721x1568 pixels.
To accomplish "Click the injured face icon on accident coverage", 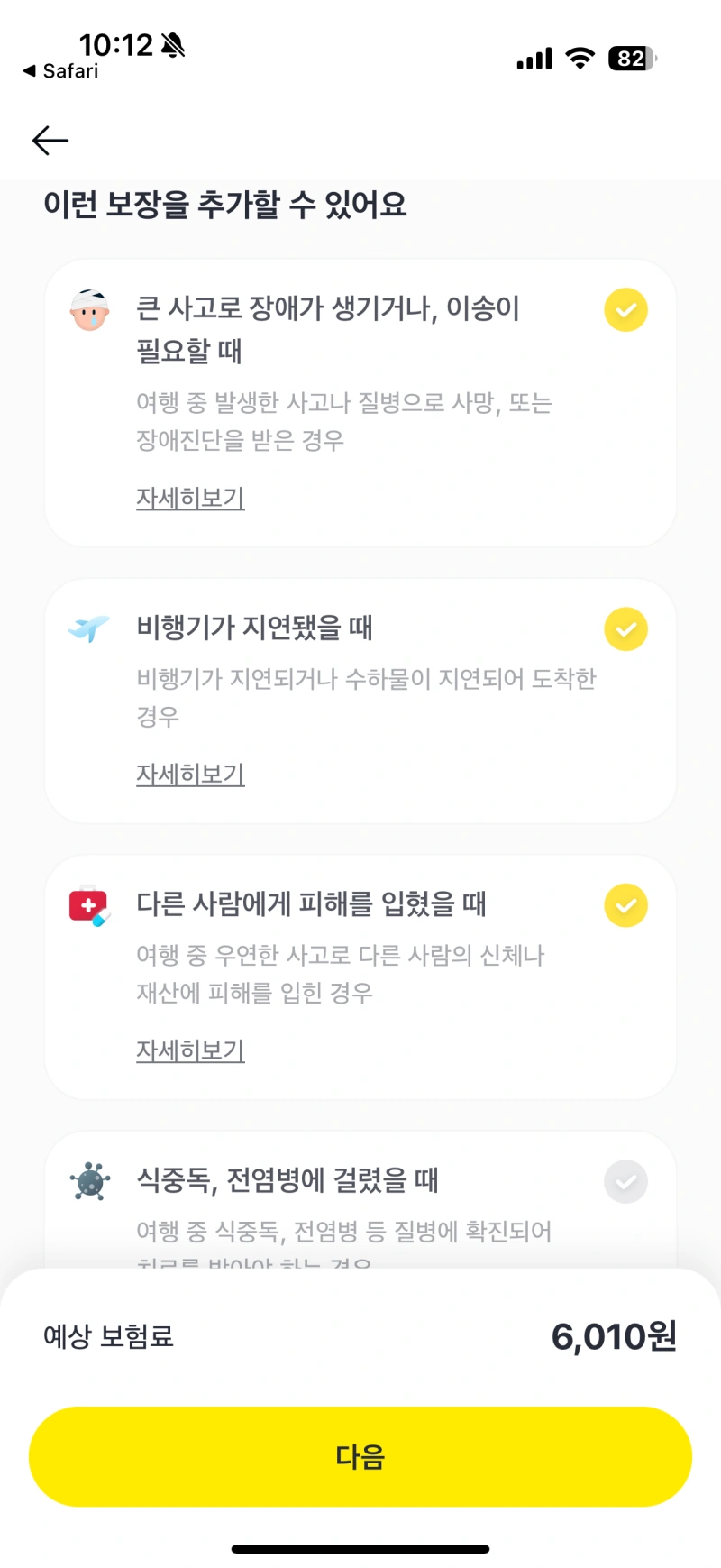I will coord(87,310).
